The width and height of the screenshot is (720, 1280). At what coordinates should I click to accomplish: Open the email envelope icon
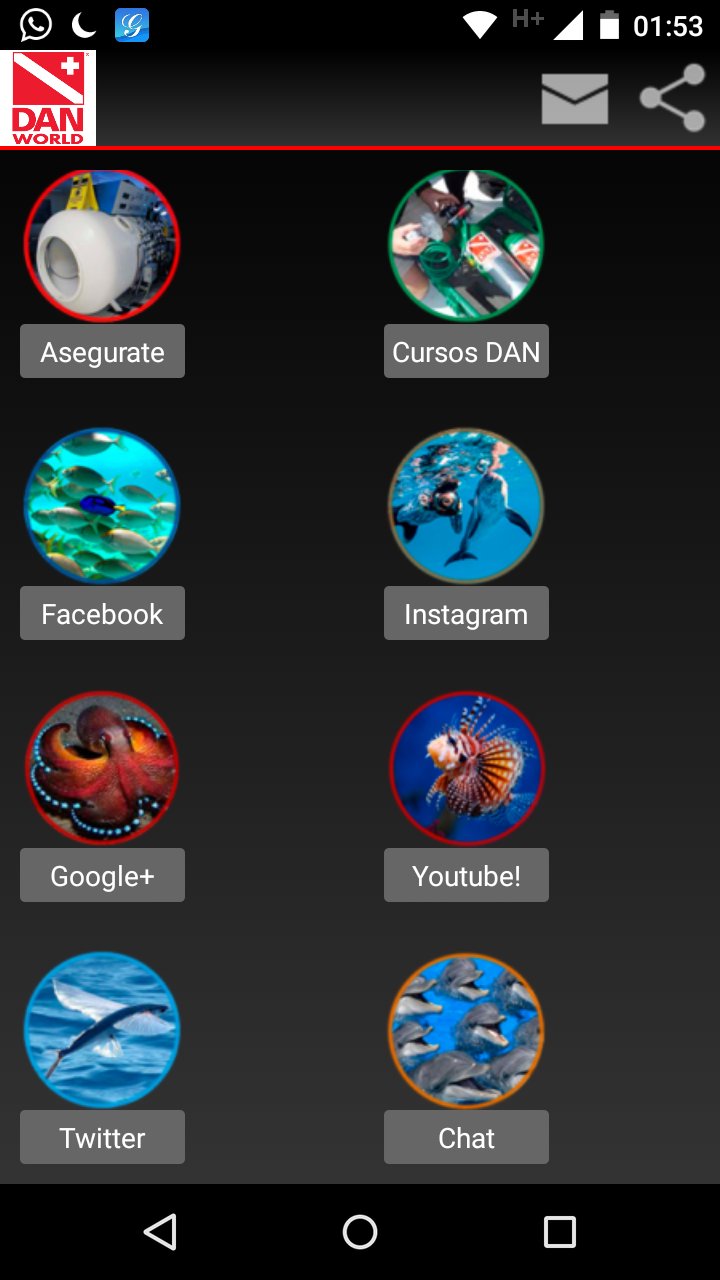575,98
